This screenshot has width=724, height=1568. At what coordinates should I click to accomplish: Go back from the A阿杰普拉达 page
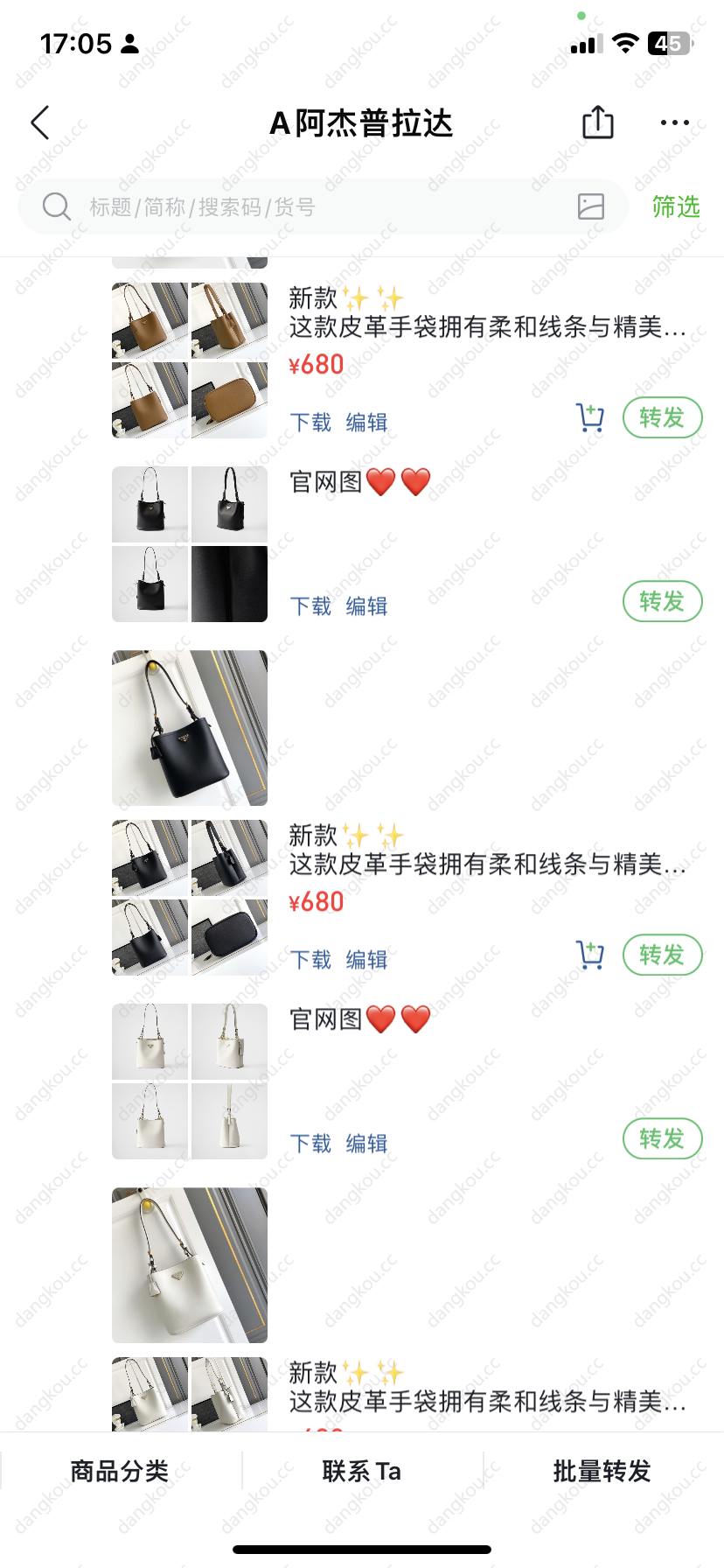[x=40, y=123]
